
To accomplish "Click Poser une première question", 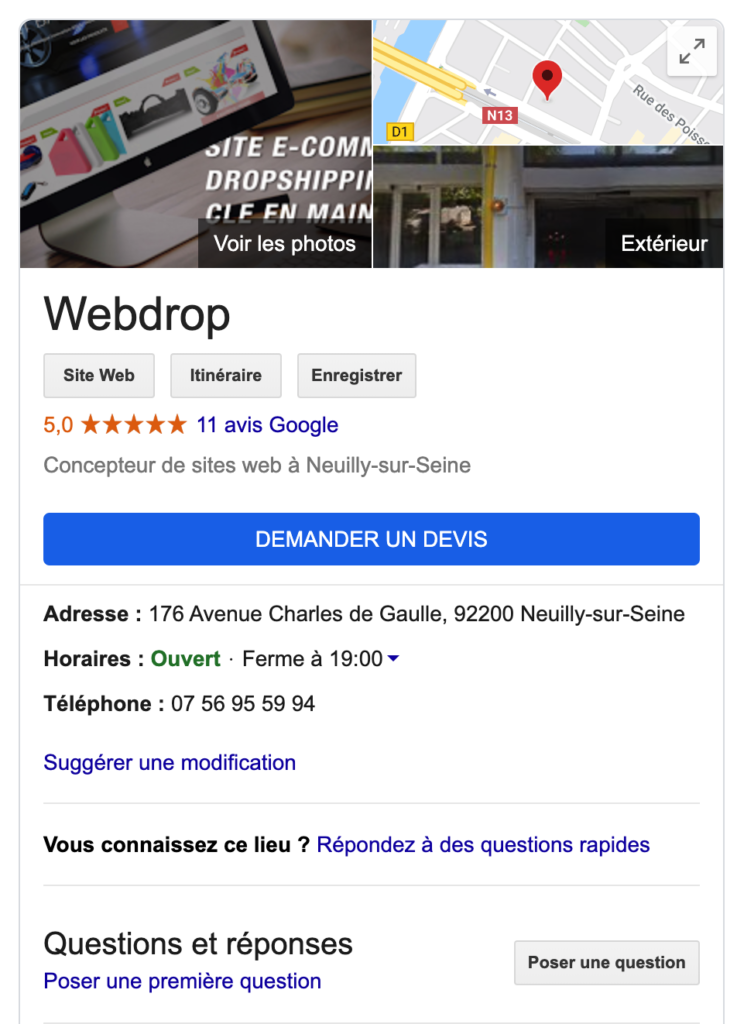I will coord(181,981).
